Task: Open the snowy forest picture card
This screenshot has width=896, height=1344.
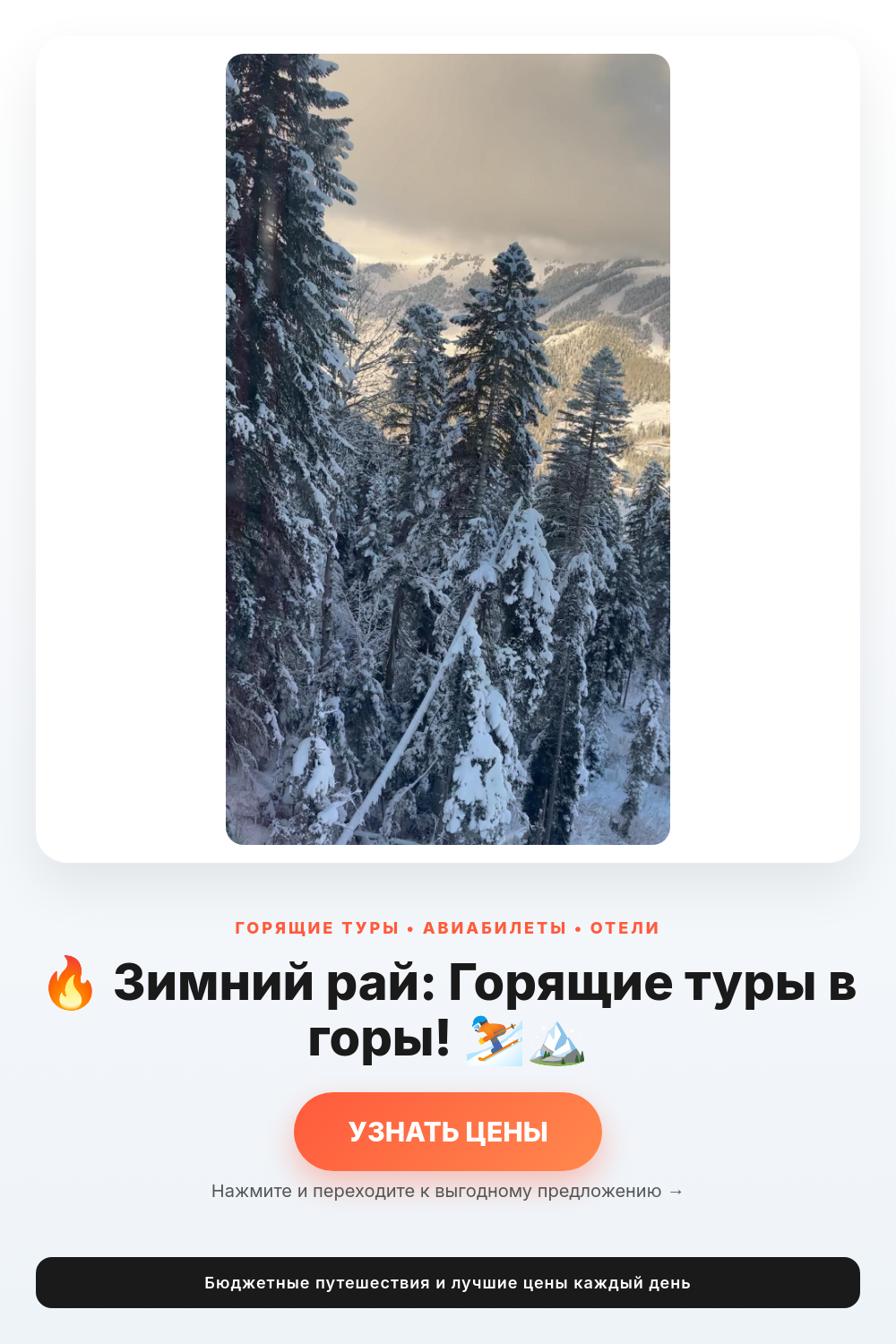Action: (x=448, y=449)
